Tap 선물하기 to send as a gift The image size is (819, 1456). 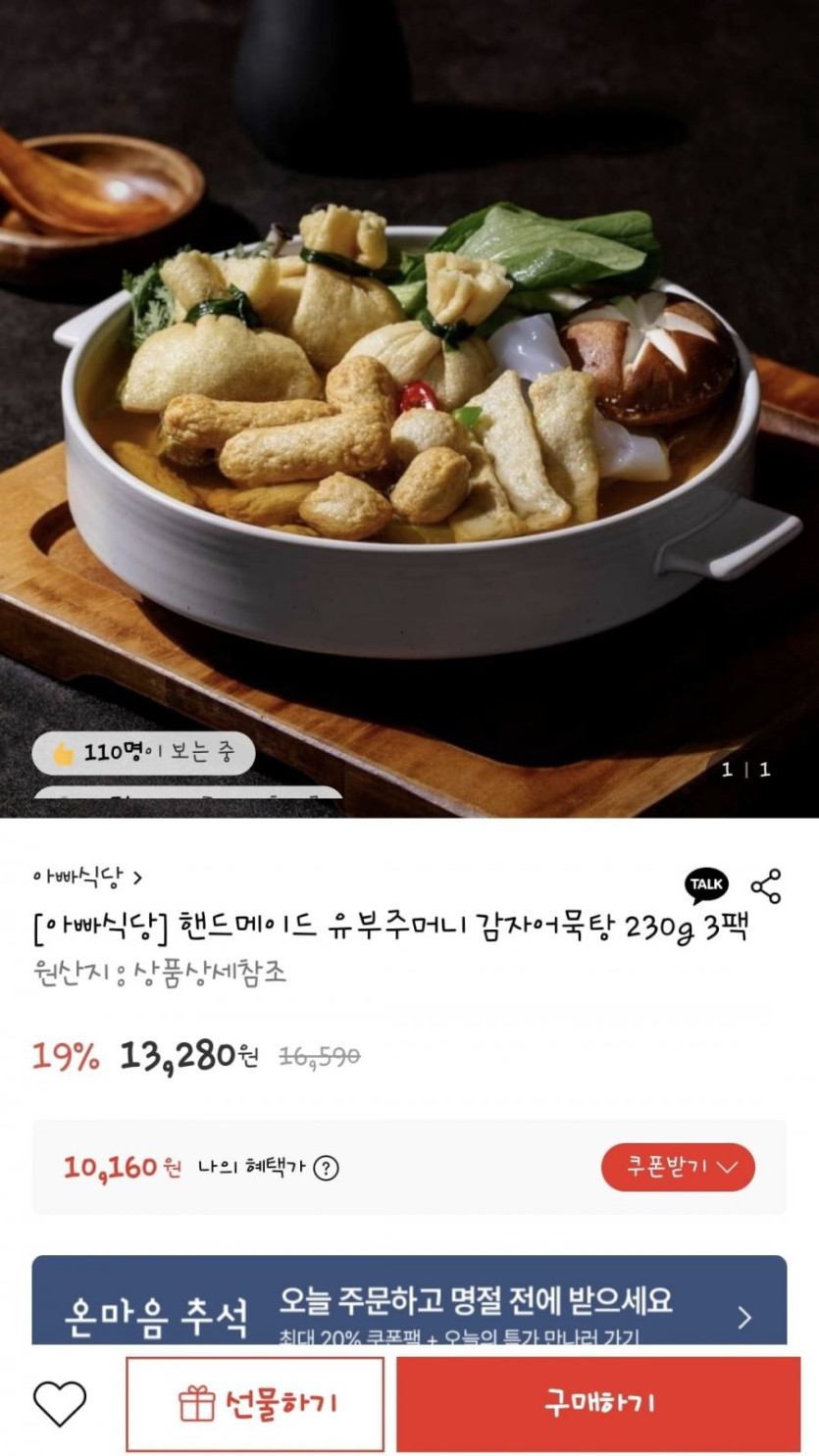click(x=255, y=1404)
